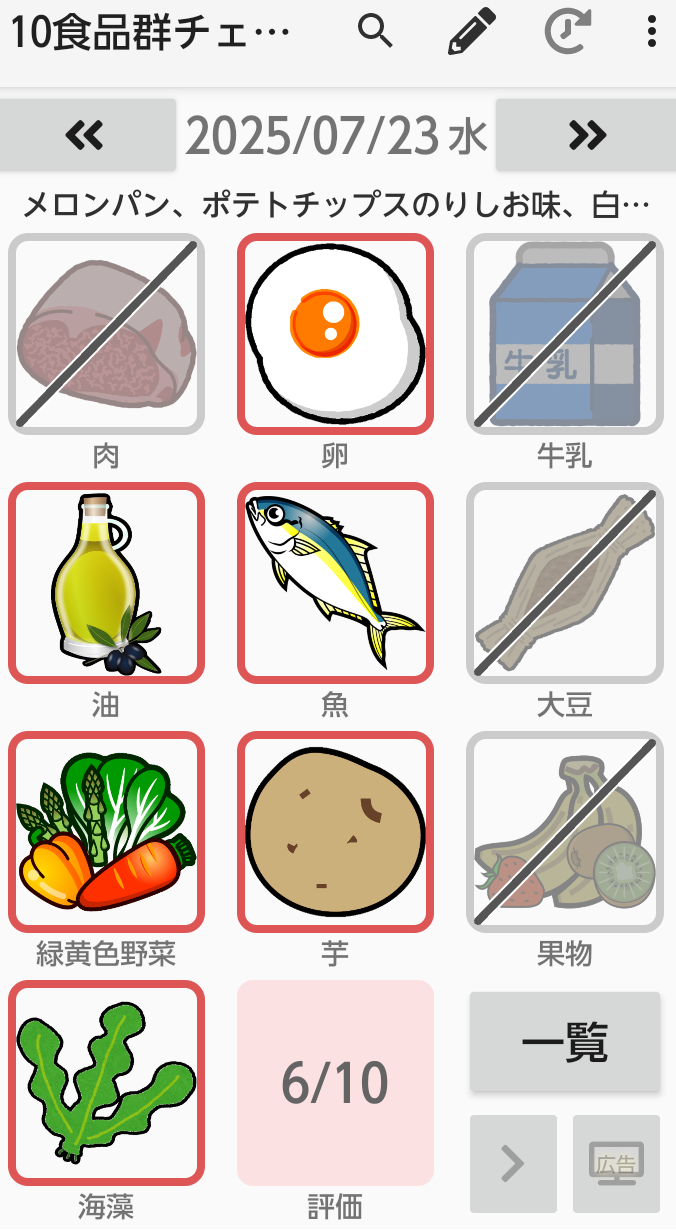Toggle the 油 oil food group
This screenshot has height=1230, width=676.
click(106, 583)
